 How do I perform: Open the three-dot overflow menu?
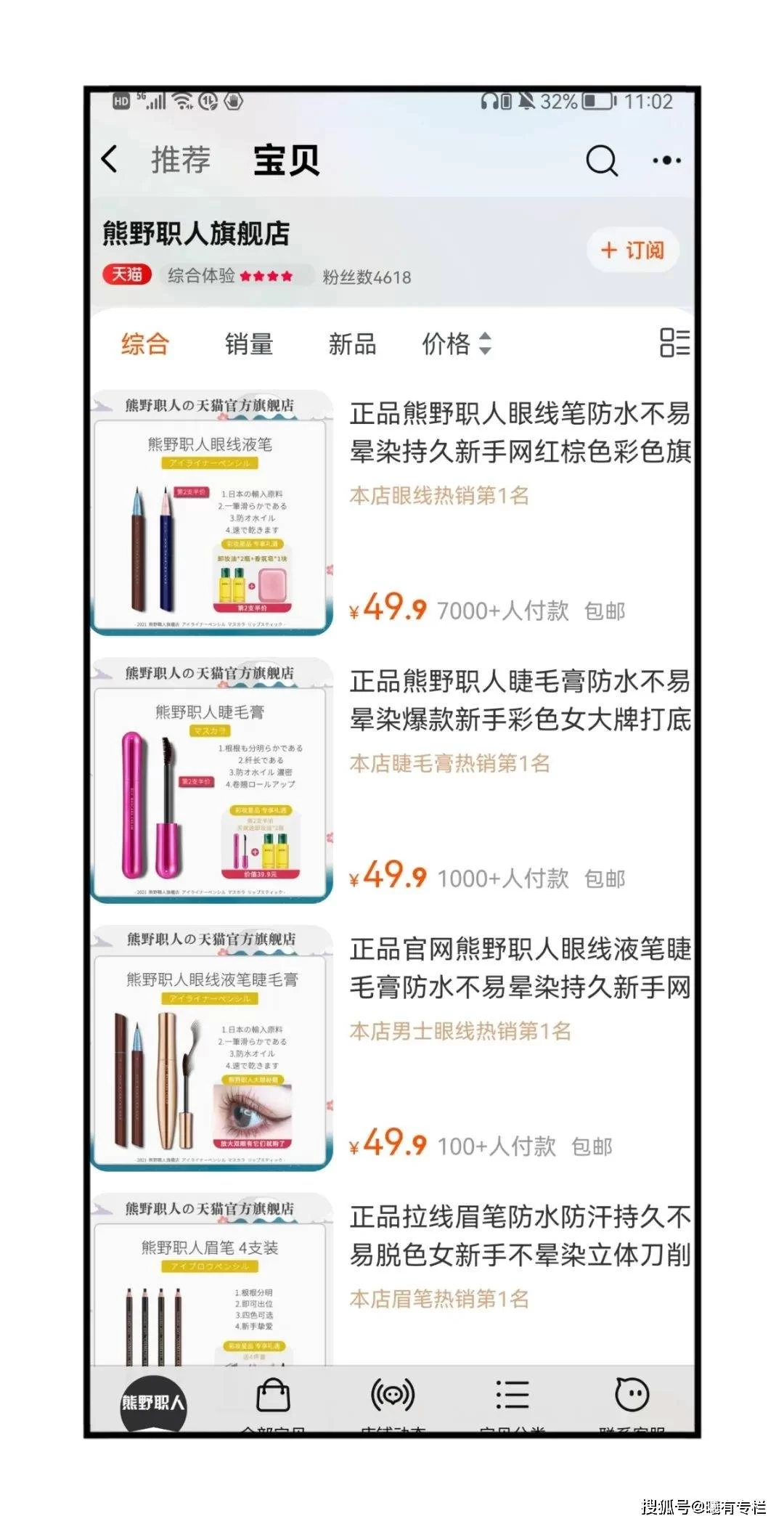pos(666,160)
